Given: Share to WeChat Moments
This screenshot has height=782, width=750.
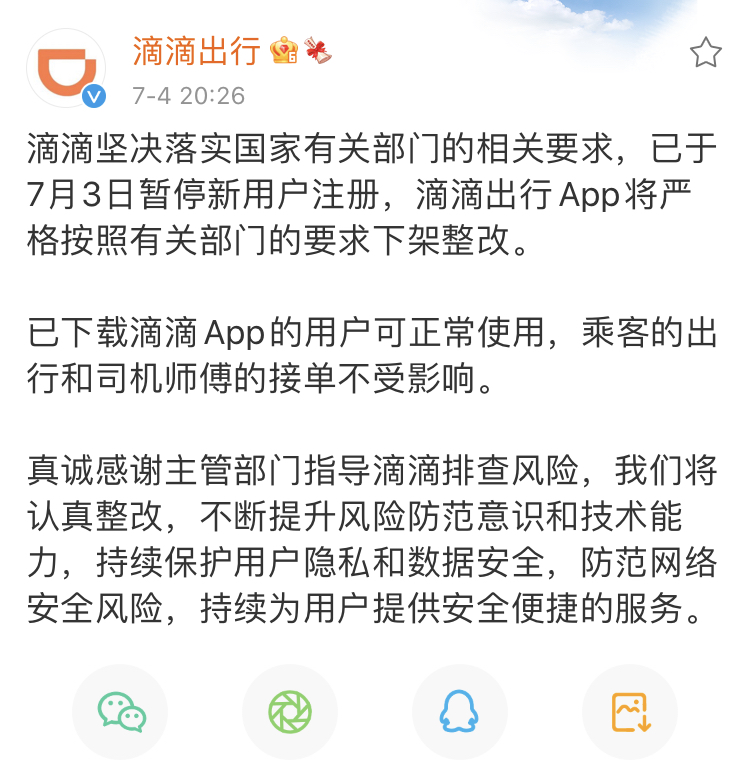Looking at the screenshot, I should pos(290,712).
